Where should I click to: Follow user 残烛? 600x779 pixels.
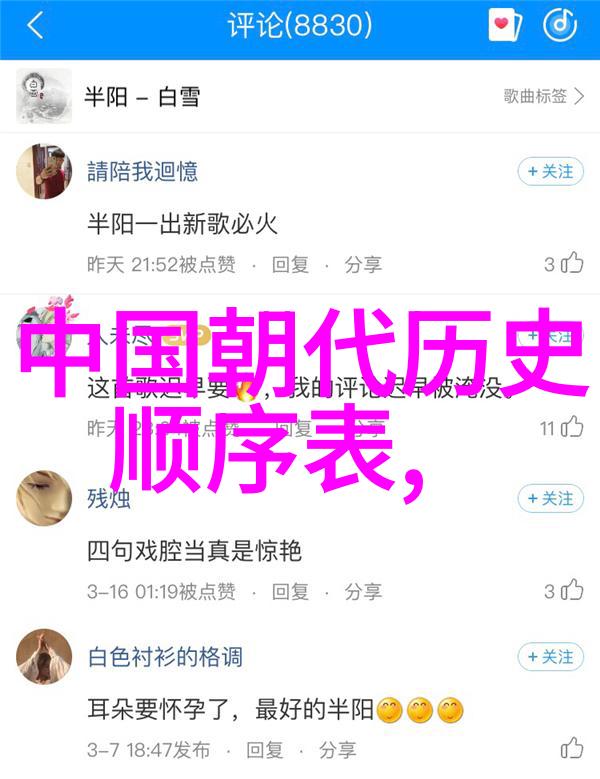pyautogui.click(x=549, y=498)
